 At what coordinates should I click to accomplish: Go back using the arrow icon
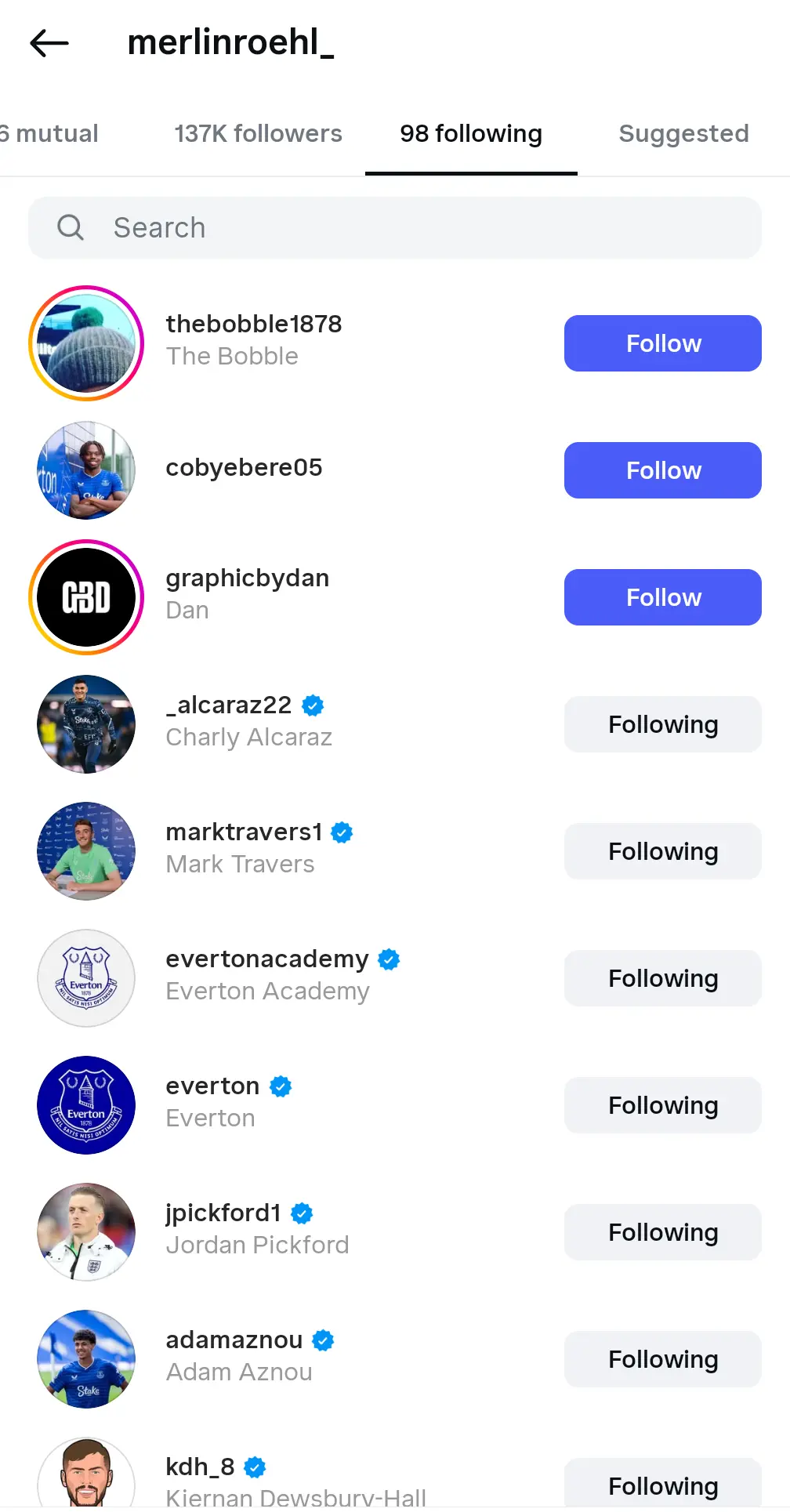[x=49, y=43]
